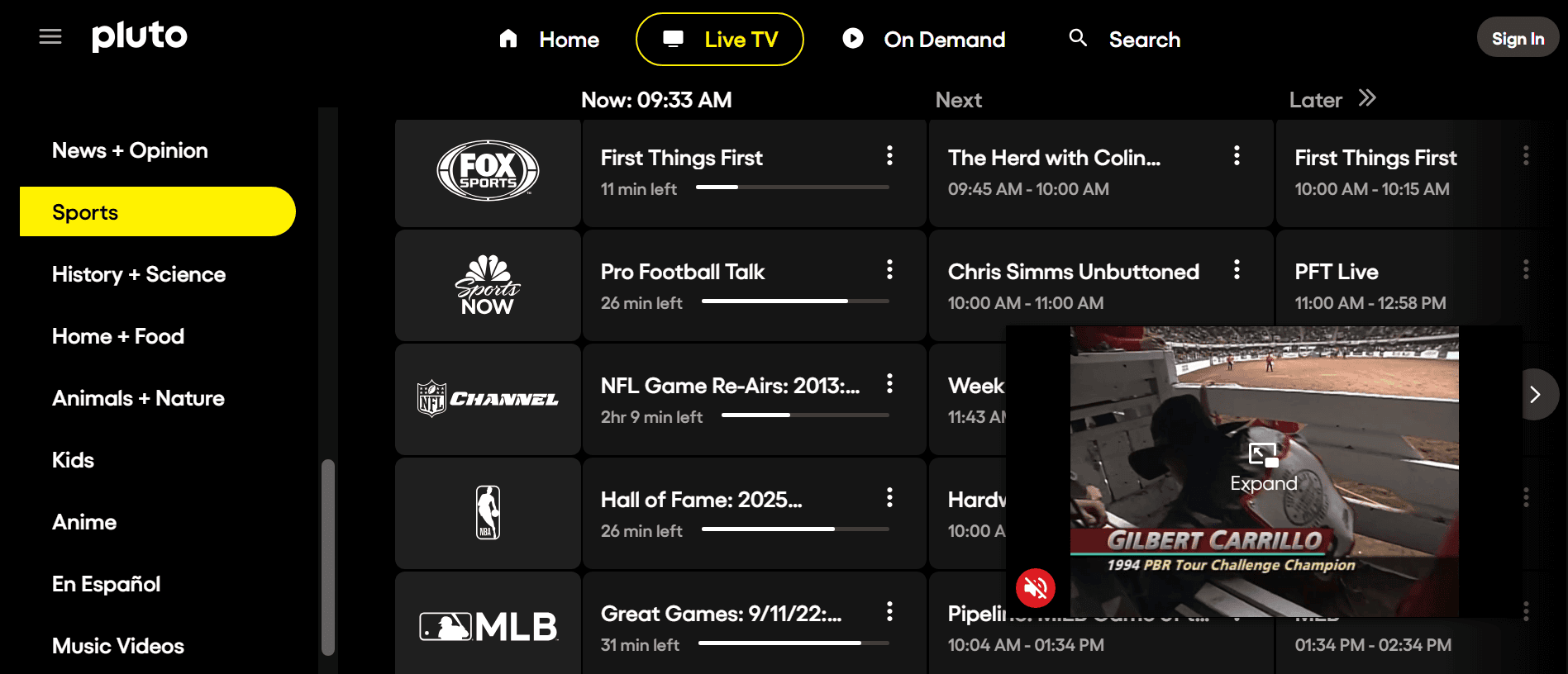Expand the mini video player
The width and height of the screenshot is (1568, 674).
(x=1263, y=466)
